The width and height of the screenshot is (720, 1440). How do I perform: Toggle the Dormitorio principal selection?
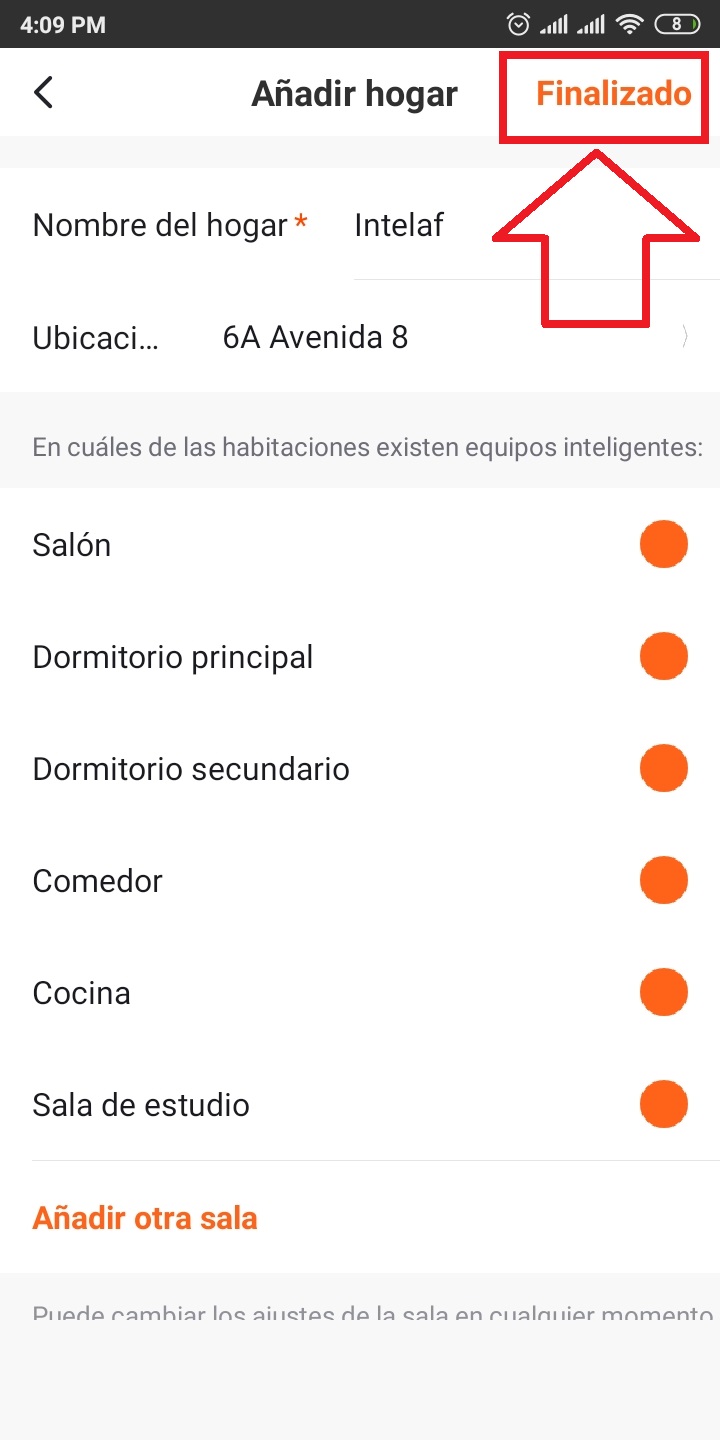(x=663, y=656)
